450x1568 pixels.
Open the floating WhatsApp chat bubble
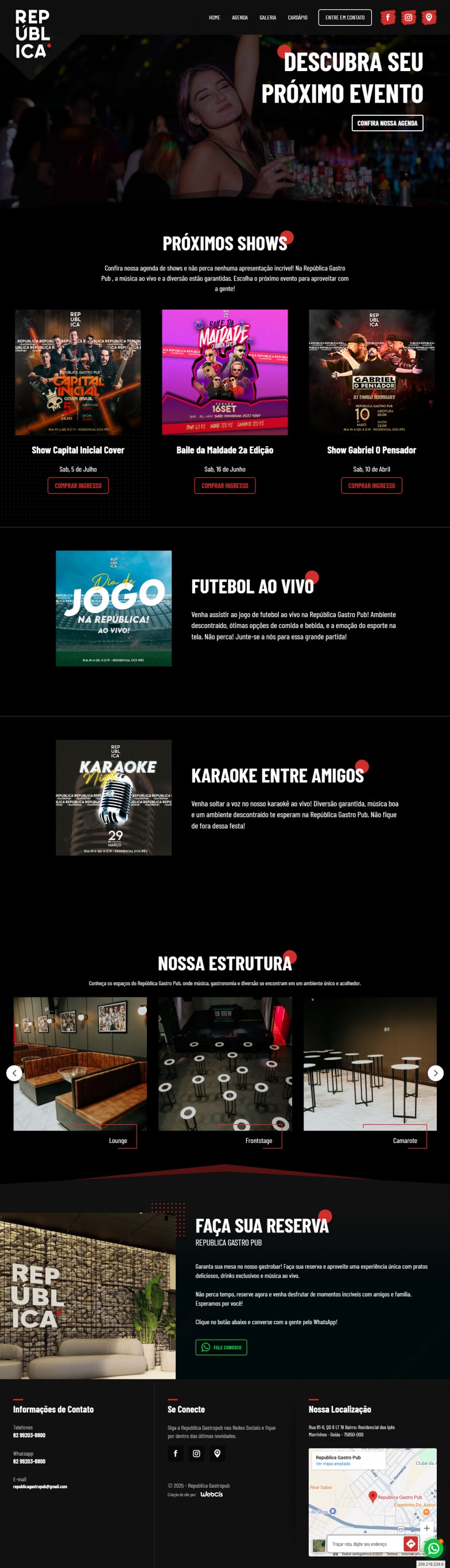pos(433,1548)
